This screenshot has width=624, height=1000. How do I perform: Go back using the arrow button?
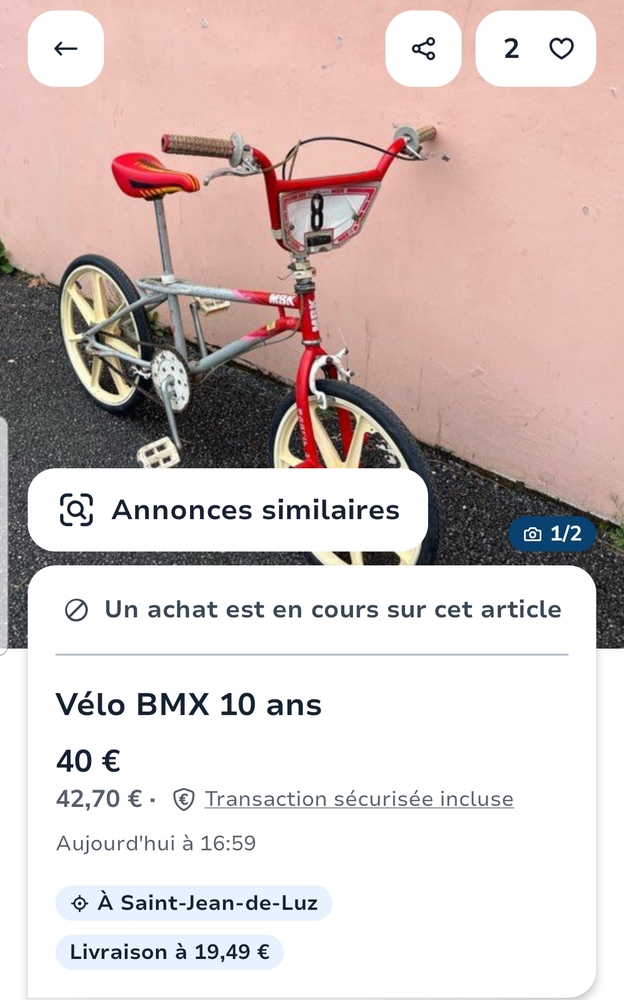coord(66,49)
